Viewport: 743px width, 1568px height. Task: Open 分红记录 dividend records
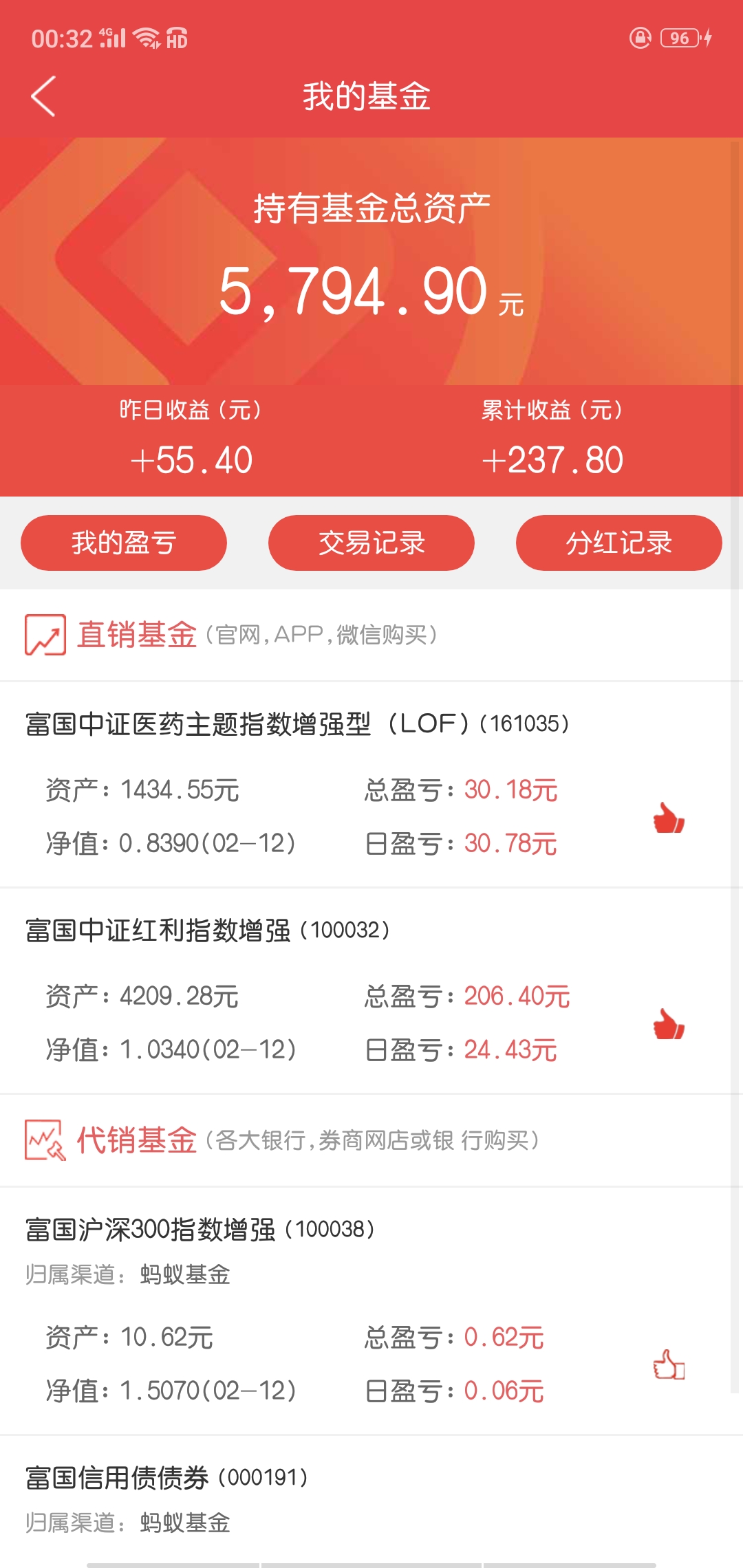(619, 543)
